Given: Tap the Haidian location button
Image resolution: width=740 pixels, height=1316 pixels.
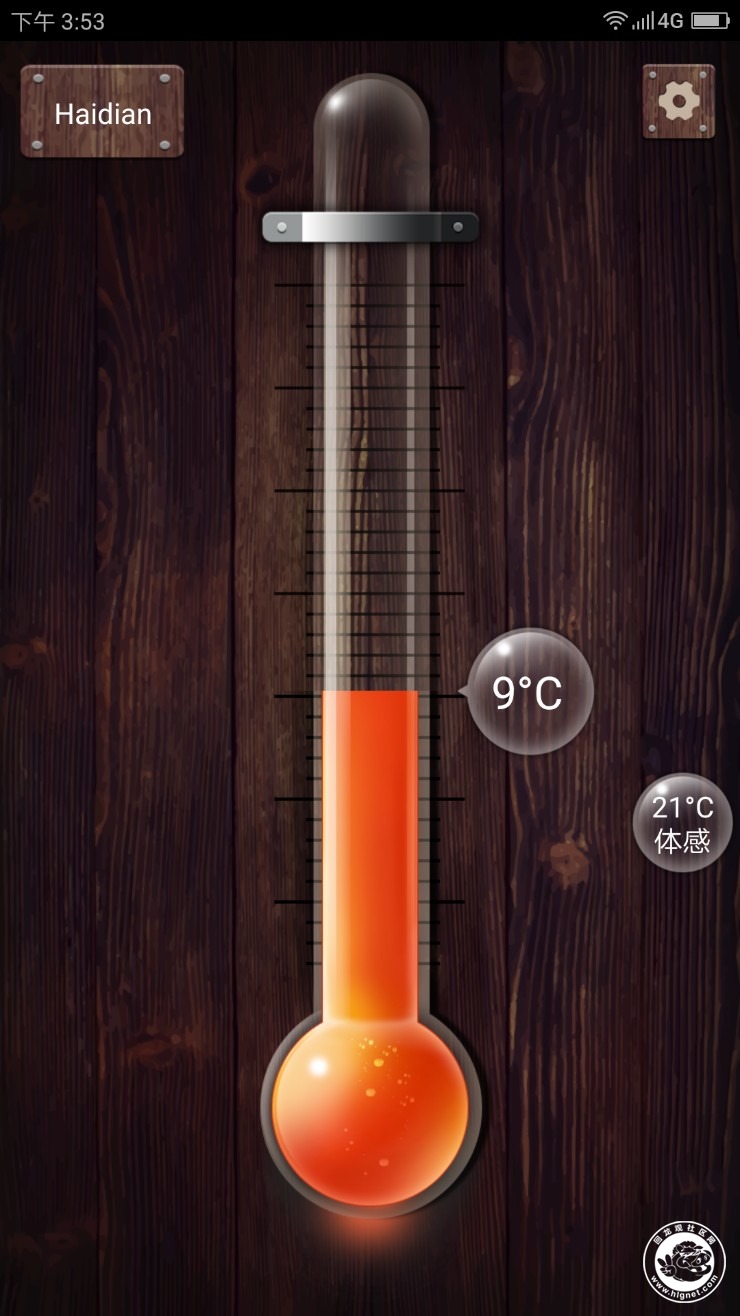Looking at the screenshot, I should pos(102,113).
